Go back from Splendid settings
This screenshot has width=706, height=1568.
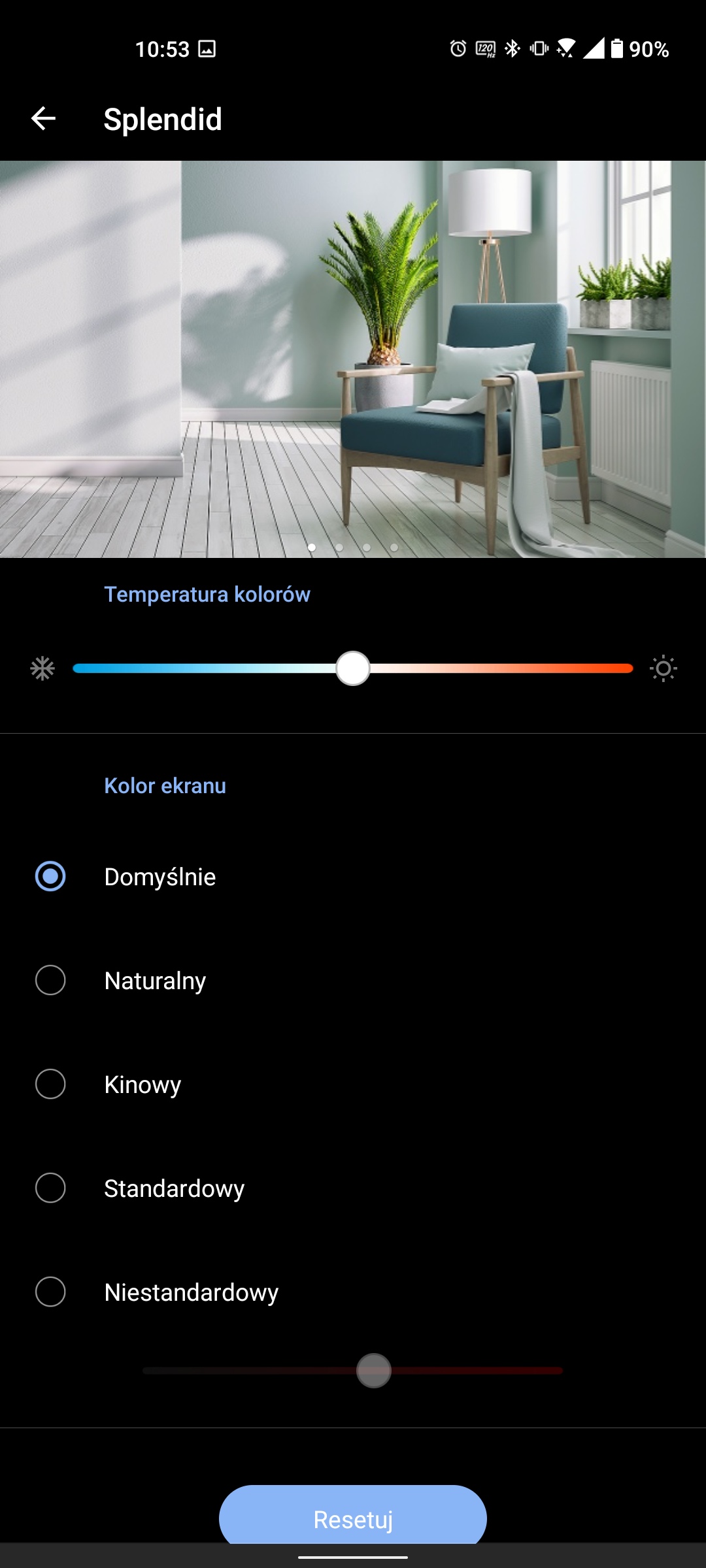pyautogui.click(x=43, y=119)
